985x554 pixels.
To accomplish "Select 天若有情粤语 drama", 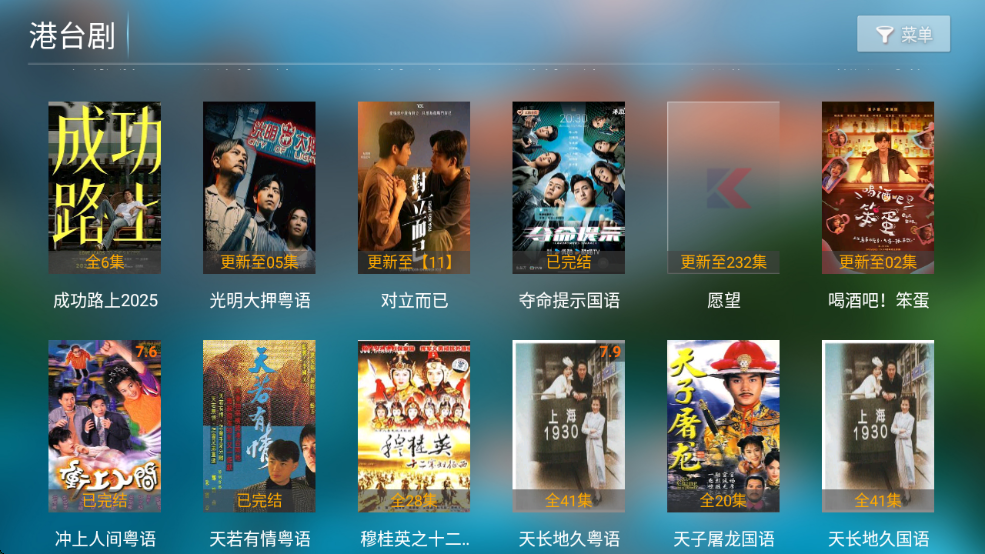I will coord(259,426).
